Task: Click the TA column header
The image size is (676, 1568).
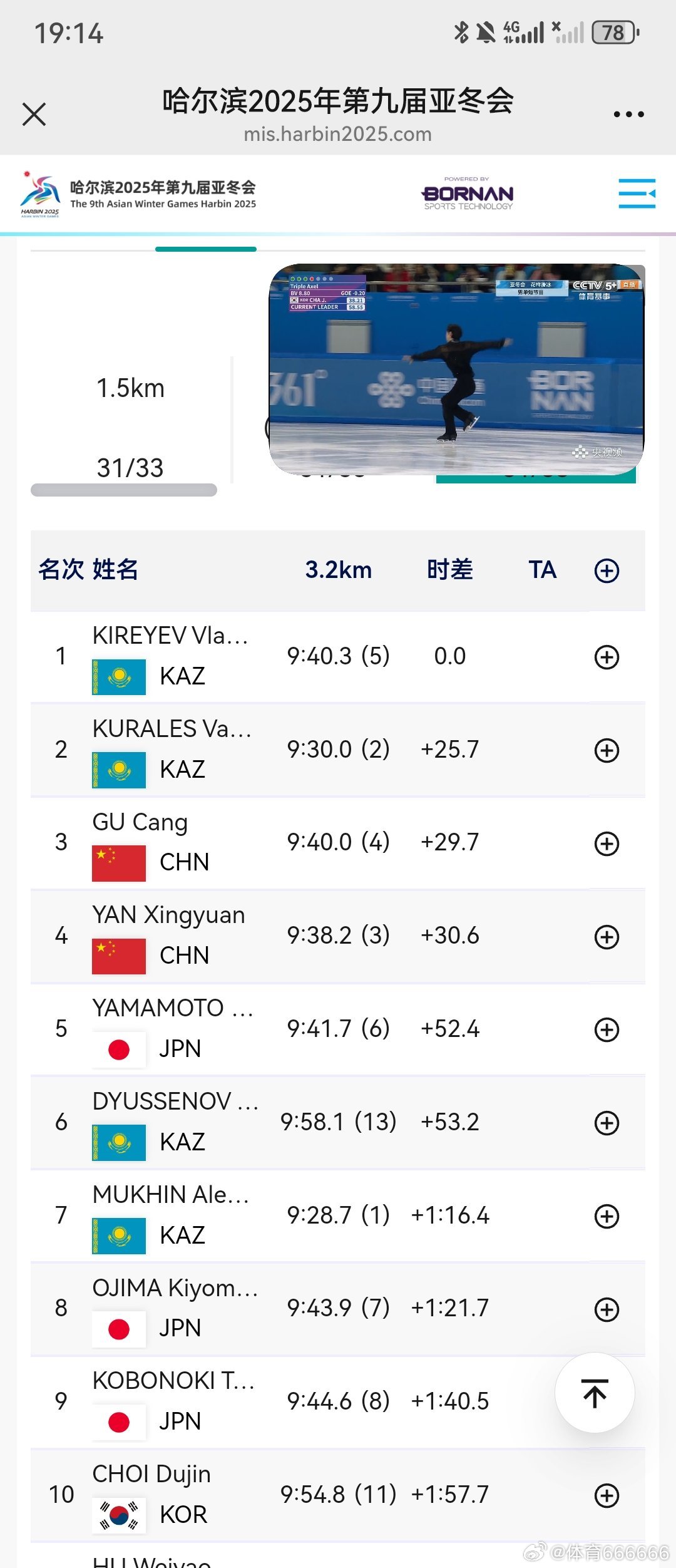Action: [542, 569]
